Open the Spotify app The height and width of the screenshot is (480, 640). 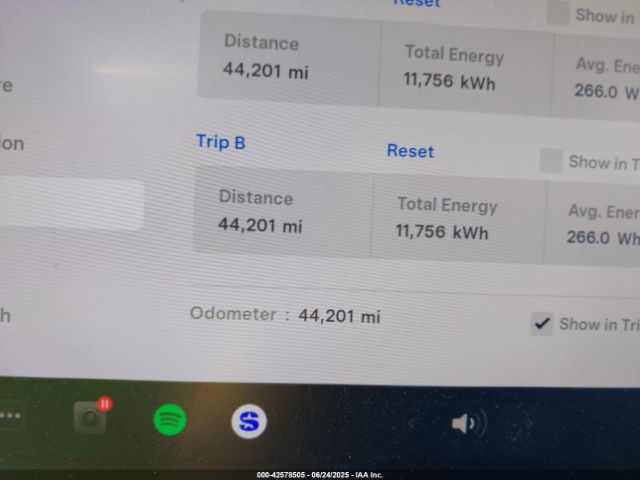[170, 420]
